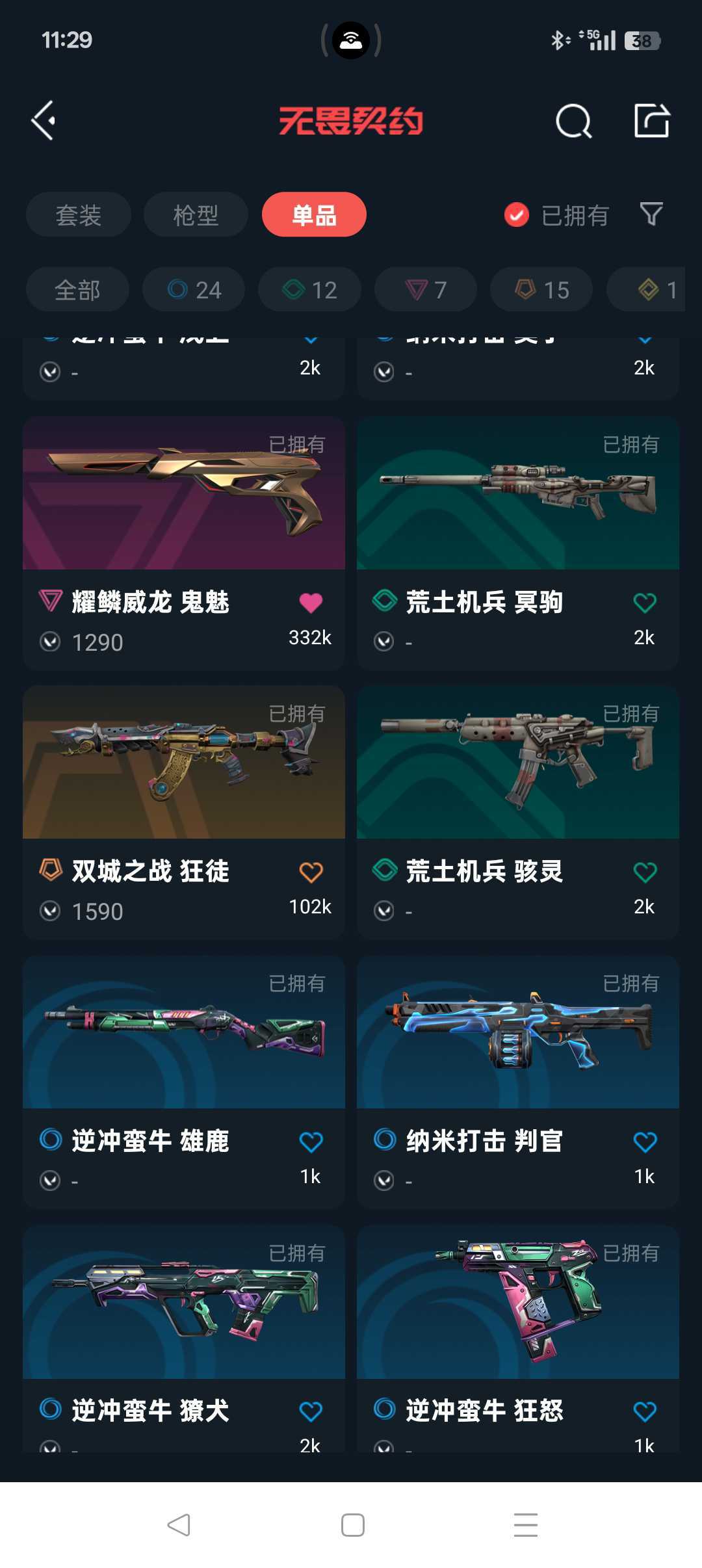Filter by pink tier chip 7
Image resolution: width=702 pixels, height=1568 pixels.
[425, 289]
